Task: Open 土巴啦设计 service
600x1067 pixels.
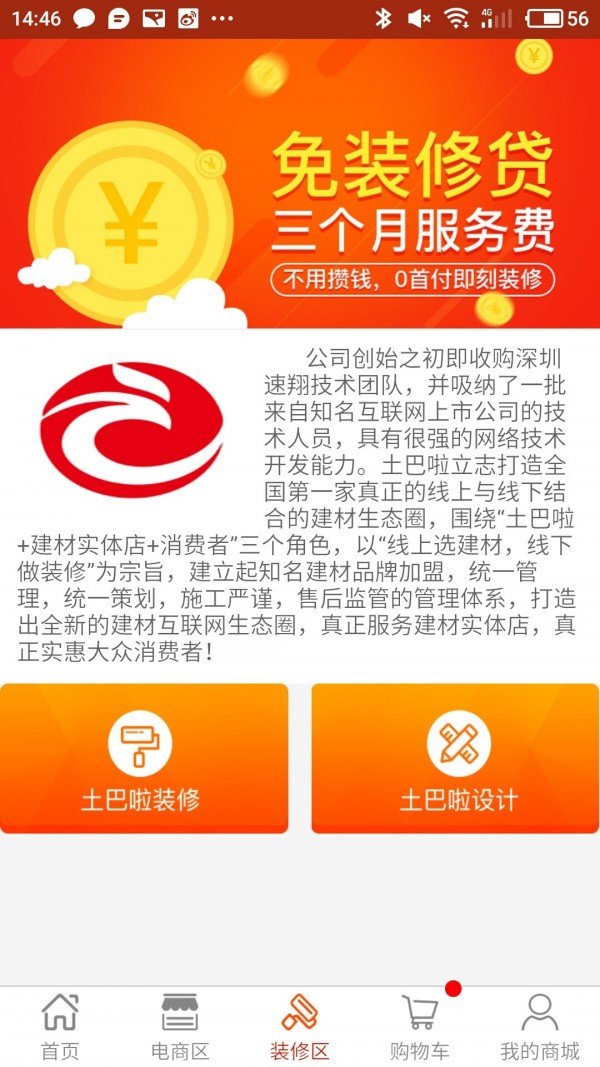Action: pos(456,758)
